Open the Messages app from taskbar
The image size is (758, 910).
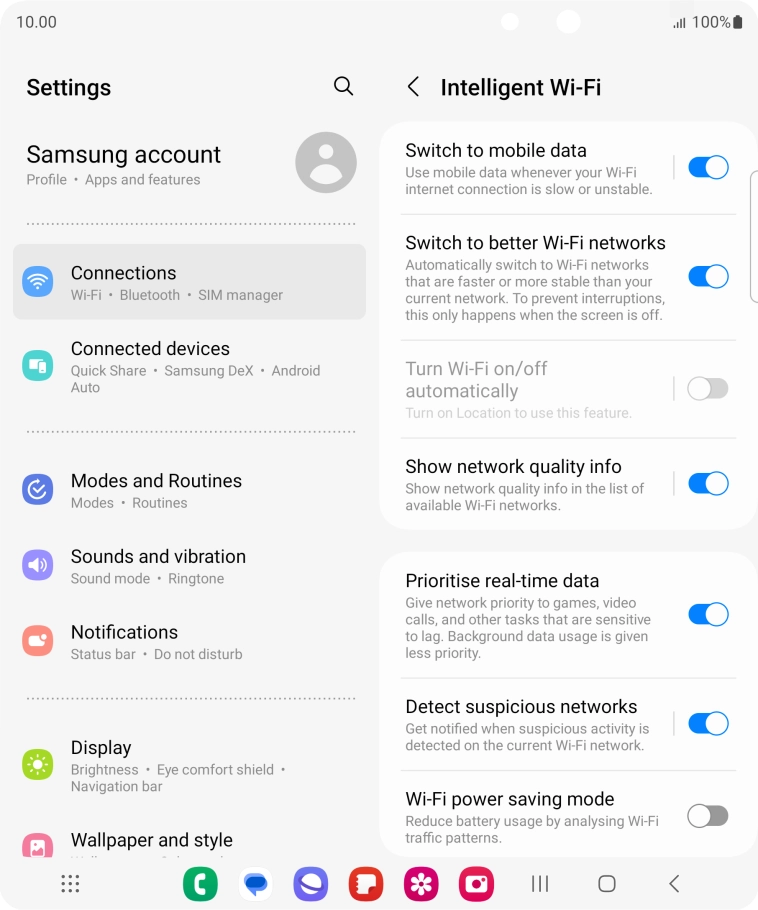256,884
